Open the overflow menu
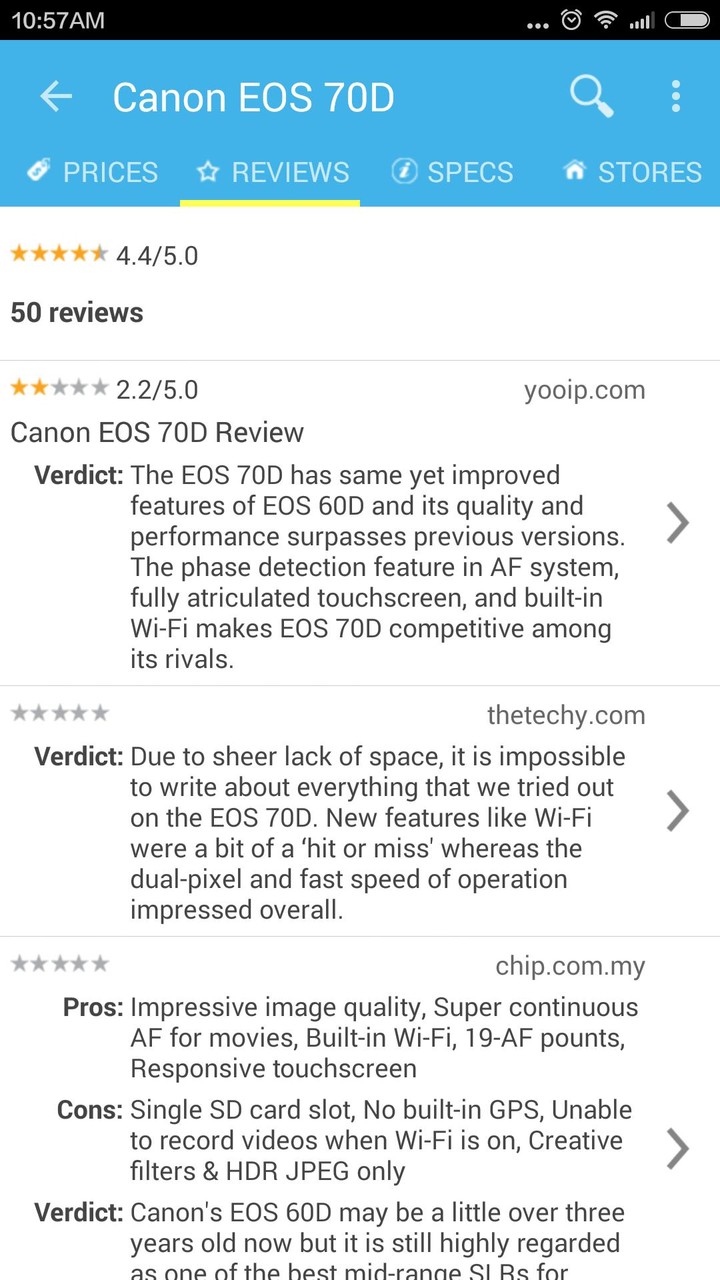720x1280 pixels. 676,97
